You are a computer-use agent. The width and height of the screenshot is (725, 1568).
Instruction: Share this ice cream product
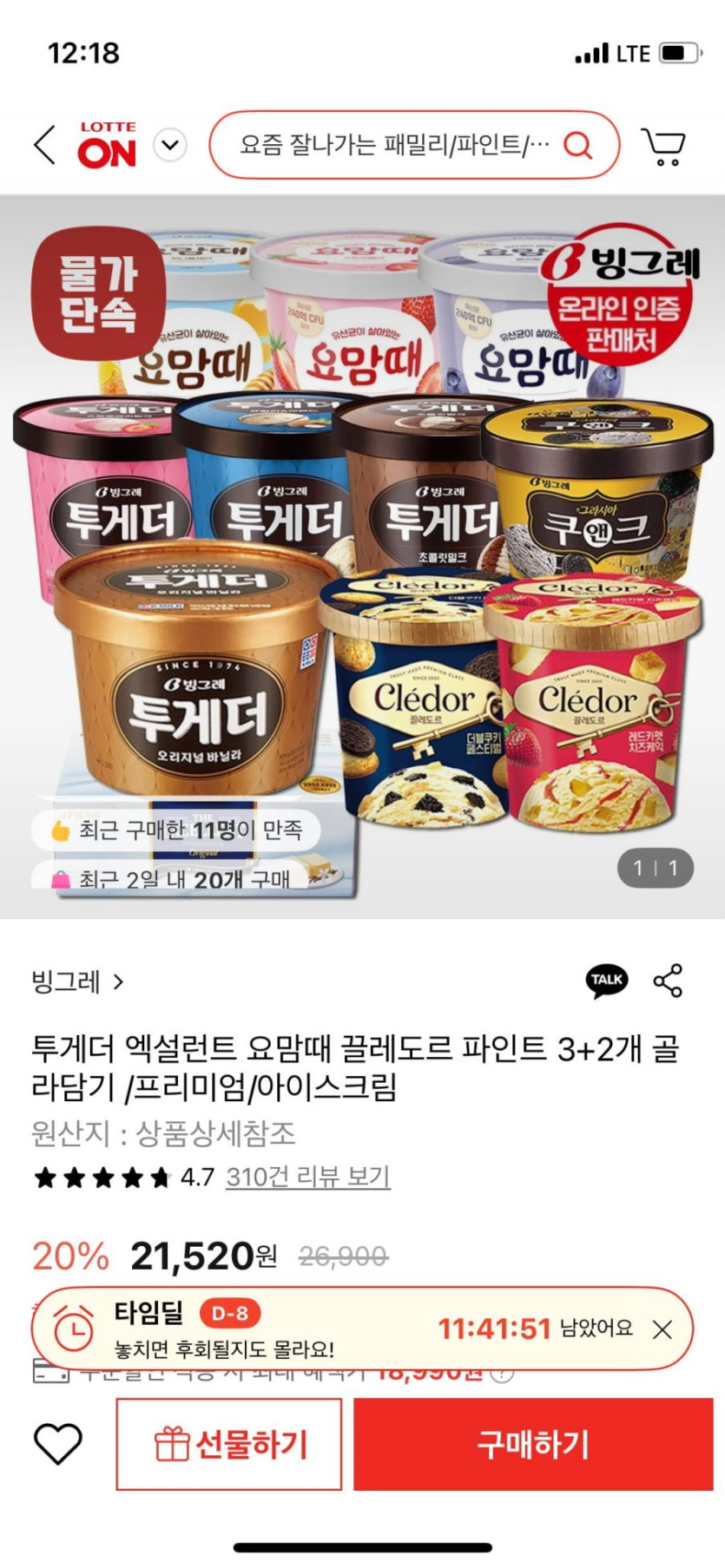(668, 981)
